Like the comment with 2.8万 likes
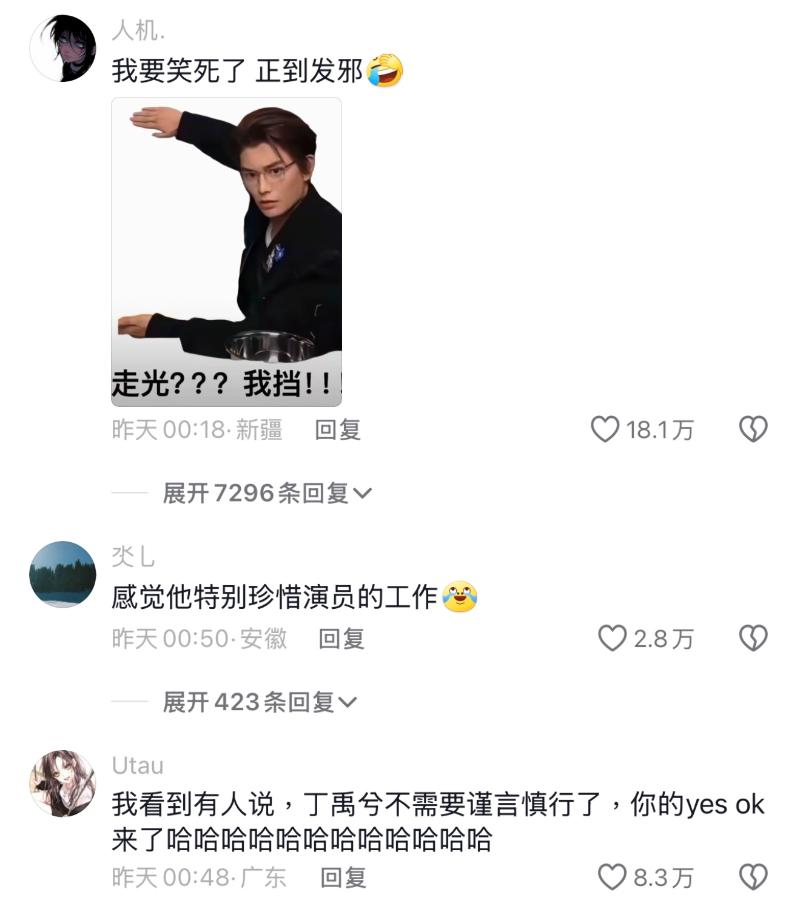 click(x=612, y=638)
